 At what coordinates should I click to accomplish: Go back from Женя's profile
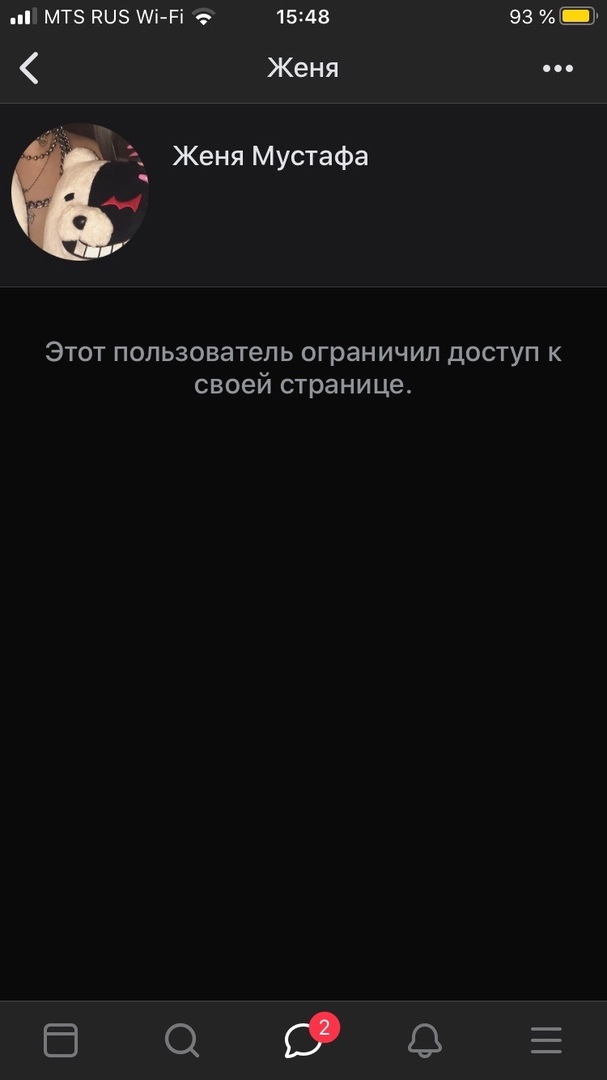(x=30, y=68)
